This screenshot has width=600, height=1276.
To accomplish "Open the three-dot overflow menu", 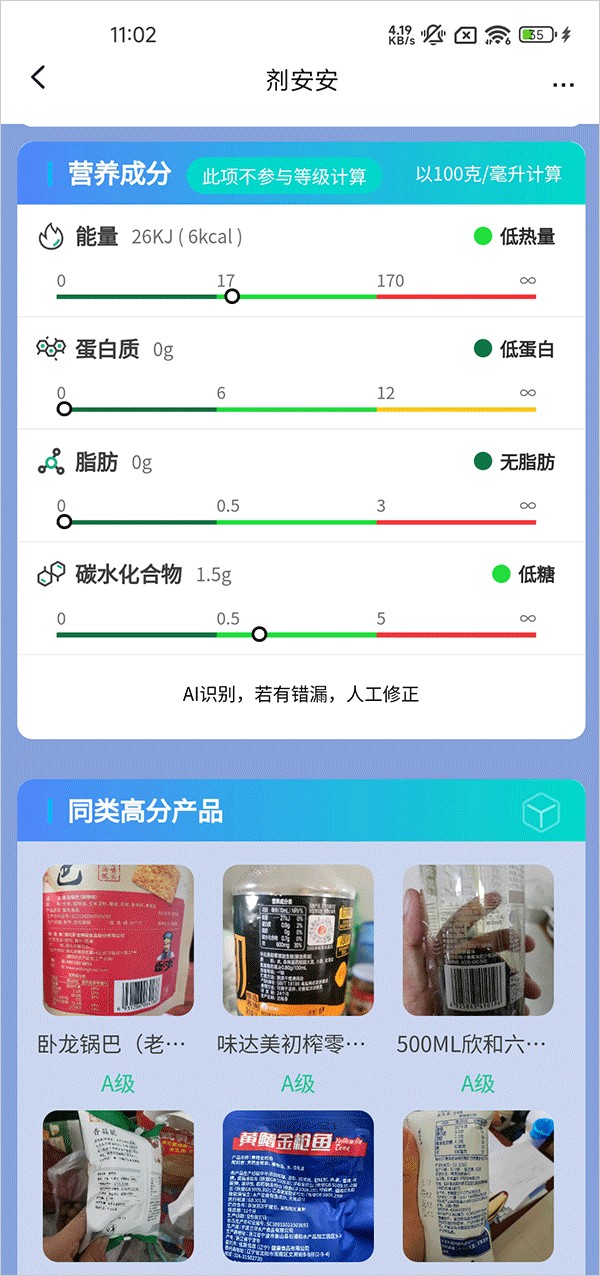I will [563, 85].
